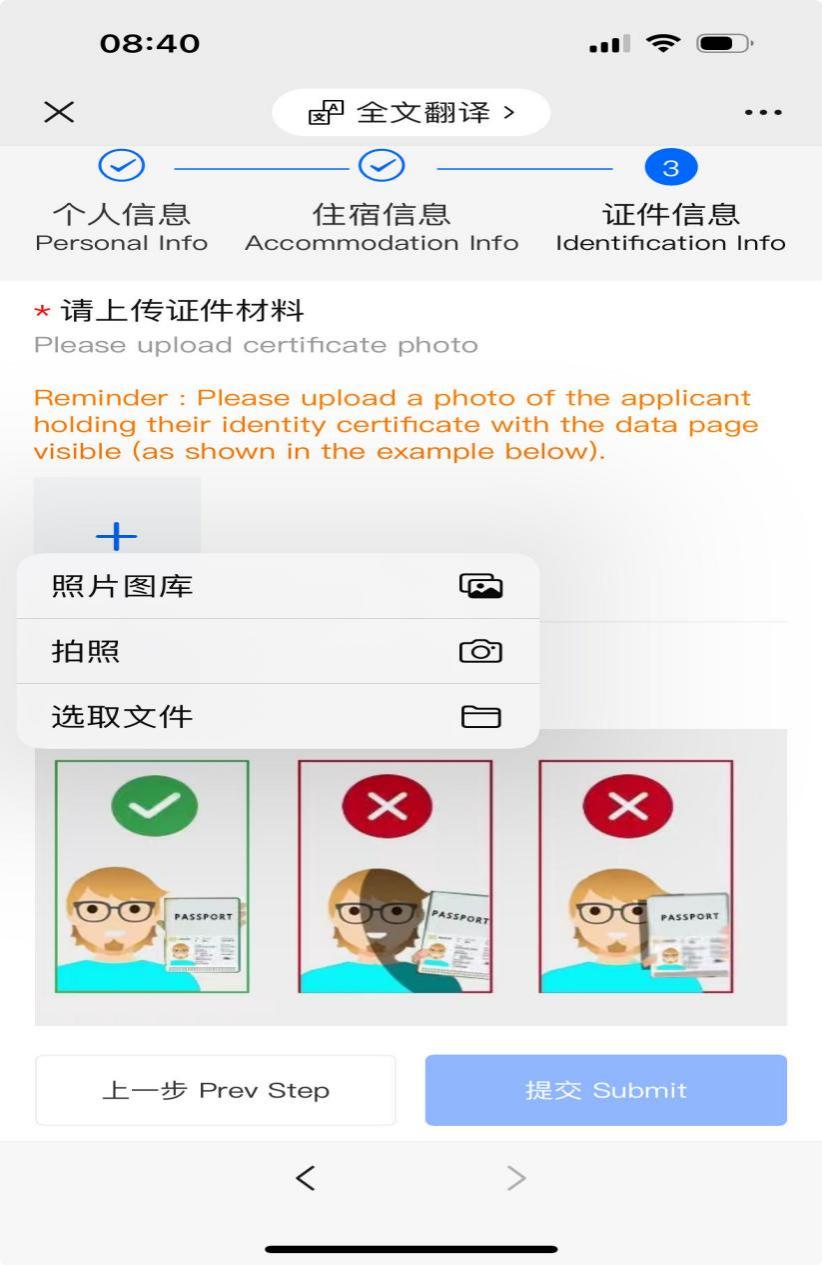Screen dimensions: 822x1265
Task: Go back with 上一步 Prev Step
Action: tap(215, 1090)
